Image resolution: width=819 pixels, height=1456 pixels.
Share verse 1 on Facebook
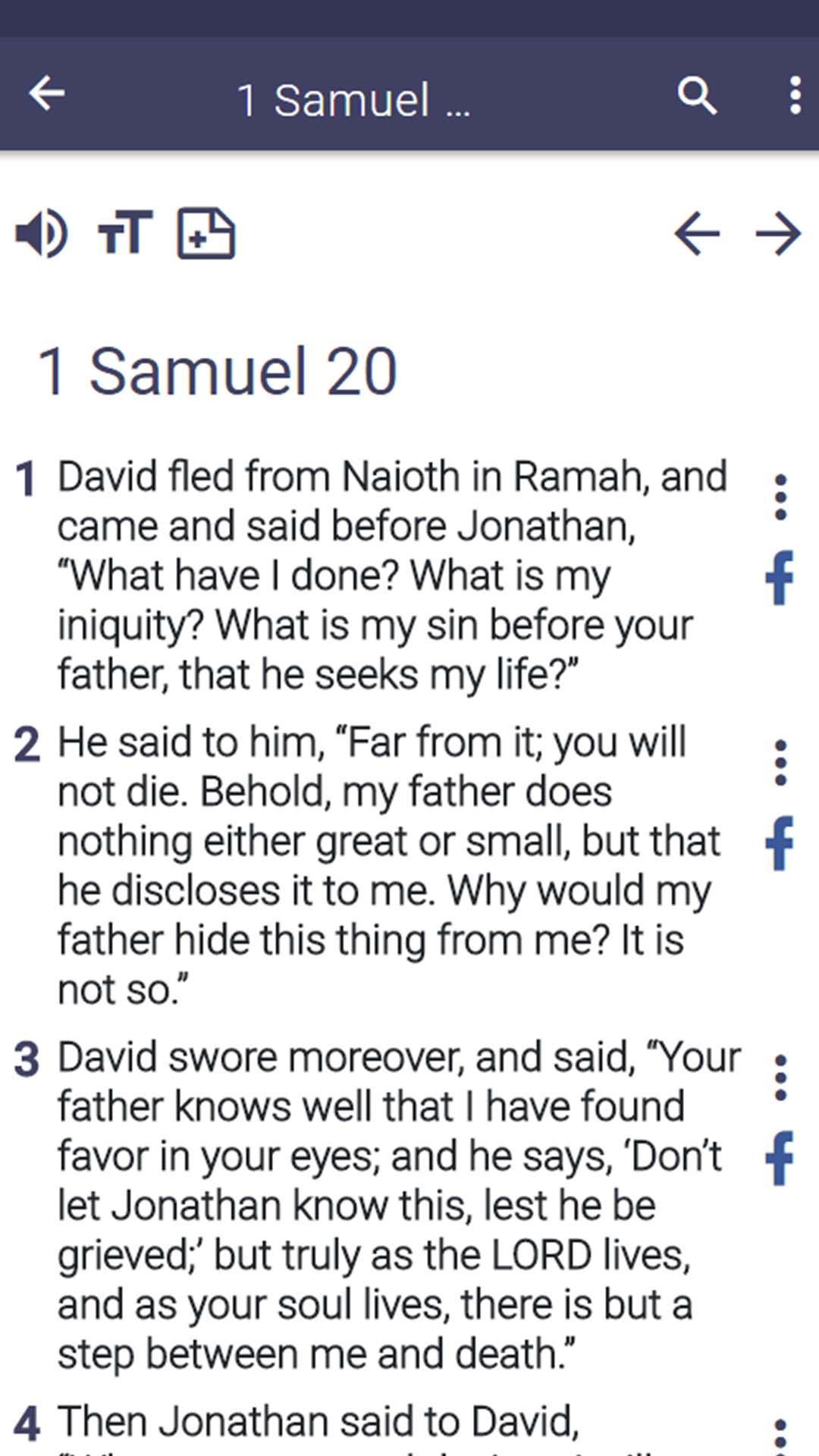(x=780, y=578)
